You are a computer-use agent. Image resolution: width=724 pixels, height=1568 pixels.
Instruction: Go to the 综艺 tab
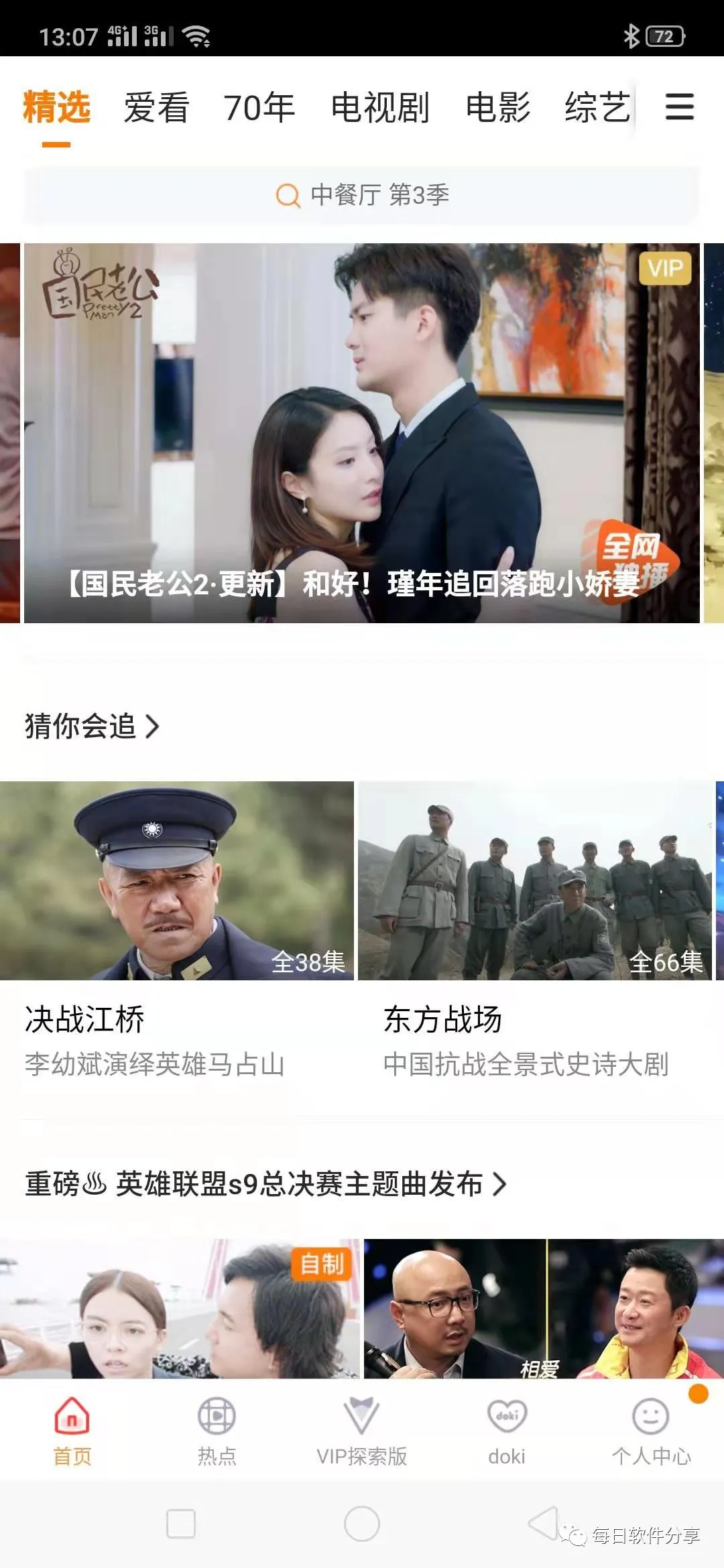click(x=597, y=107)
